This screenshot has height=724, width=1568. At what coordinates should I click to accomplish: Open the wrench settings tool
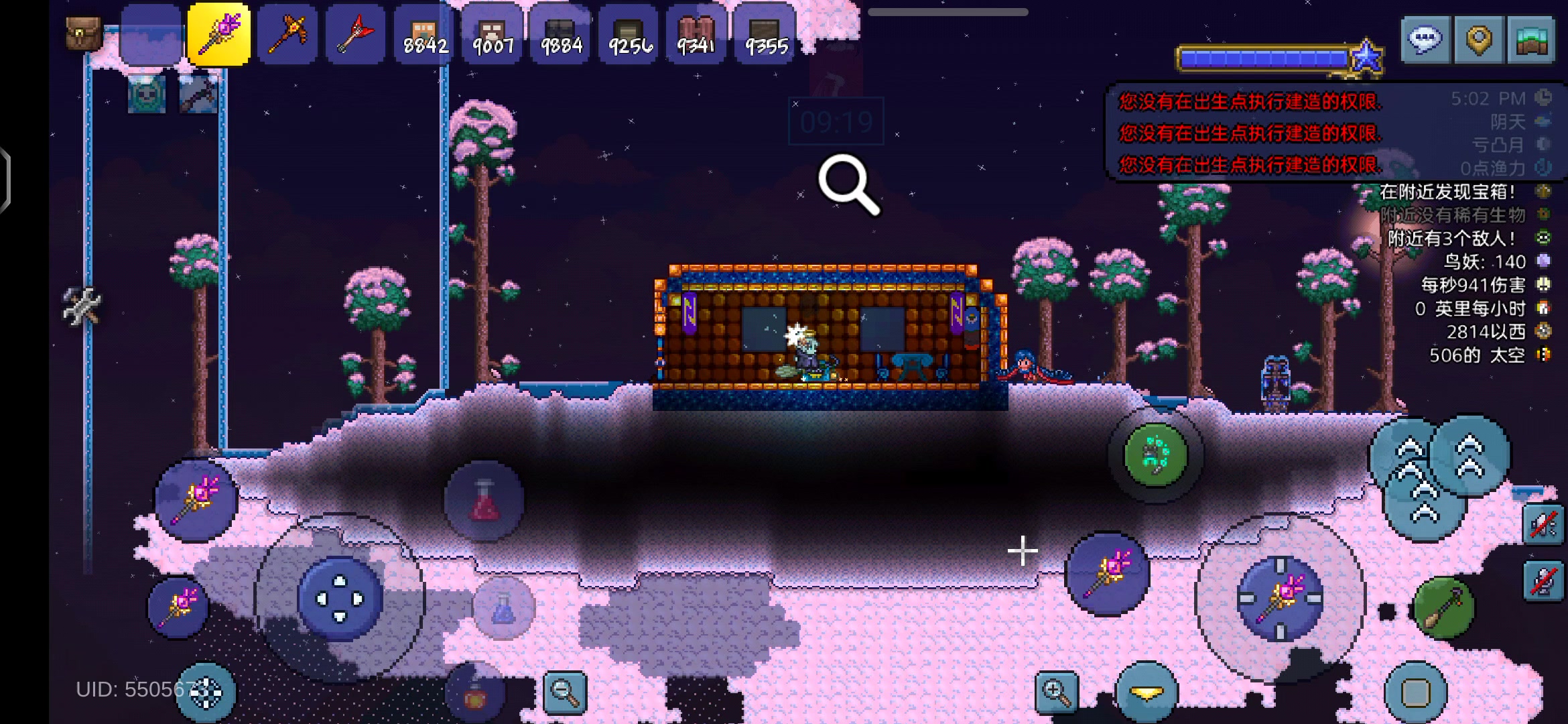click(x=82, y=306)
